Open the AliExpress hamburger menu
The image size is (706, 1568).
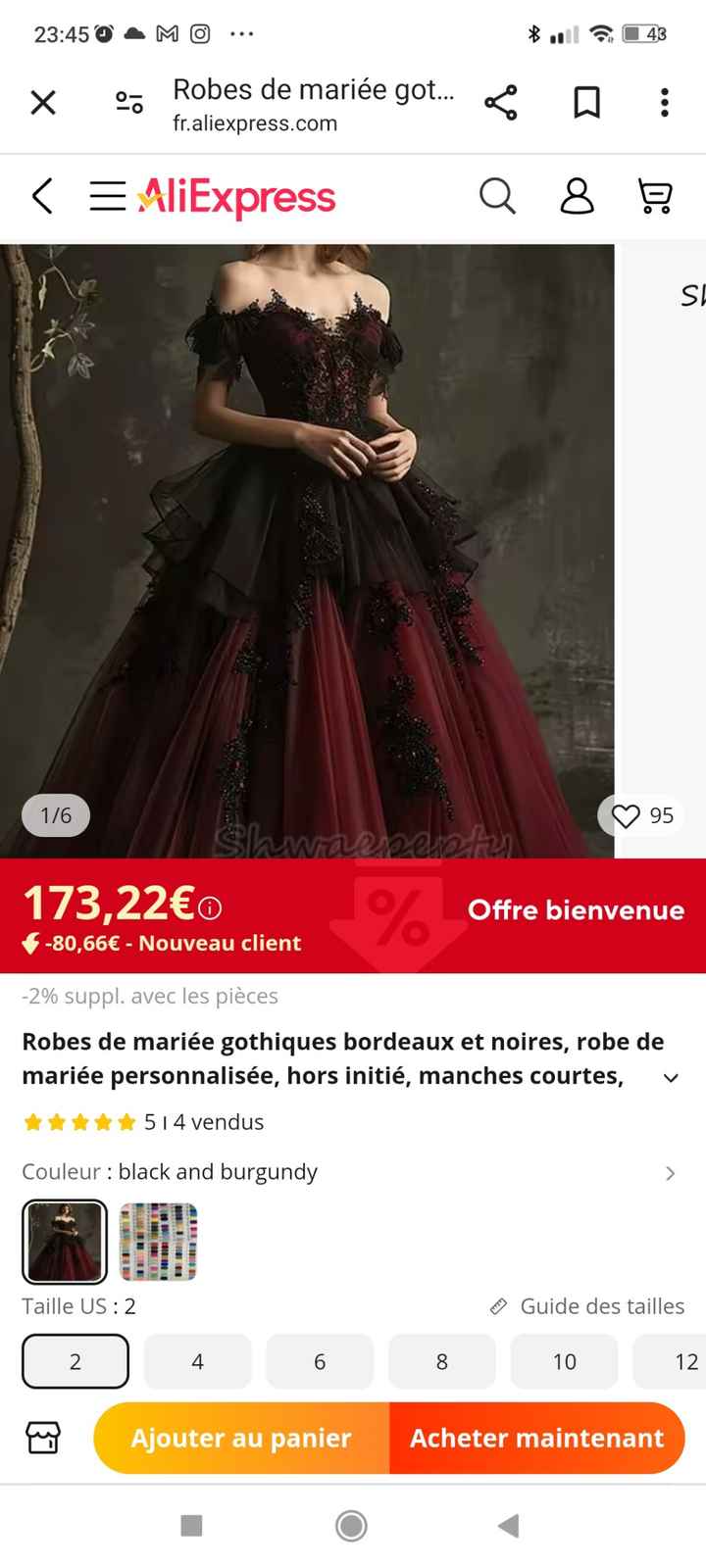[x=107, y=195]
